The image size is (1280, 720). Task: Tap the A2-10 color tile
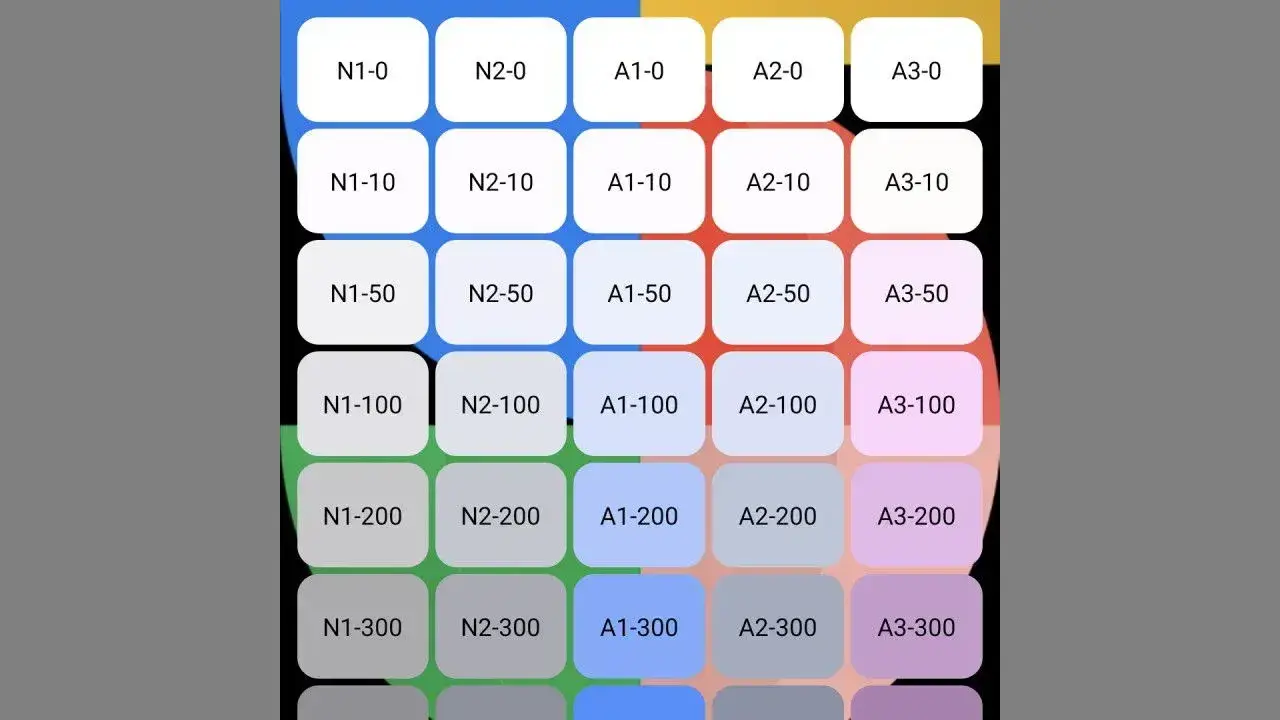coord(778,182)
